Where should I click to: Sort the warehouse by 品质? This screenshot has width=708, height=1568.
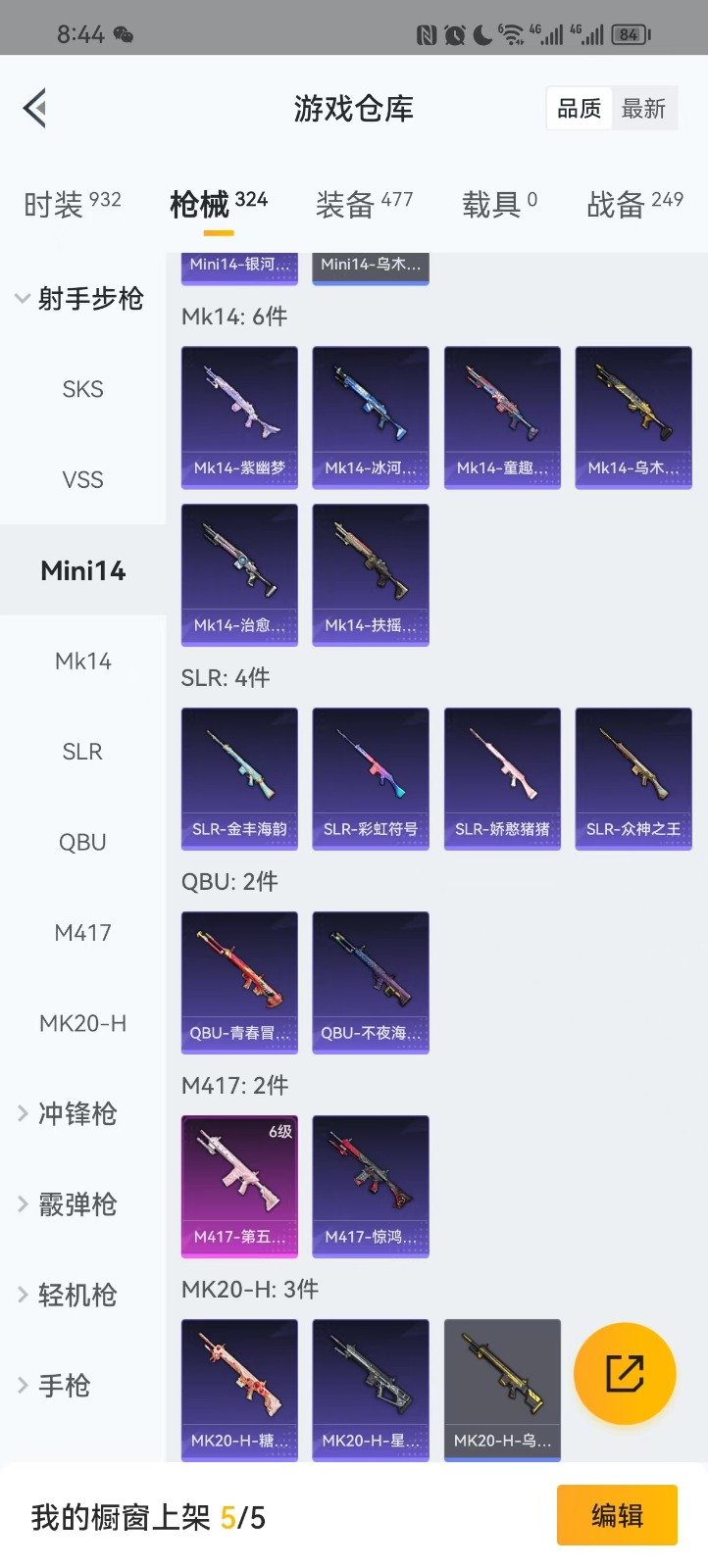tap(579, 109)
